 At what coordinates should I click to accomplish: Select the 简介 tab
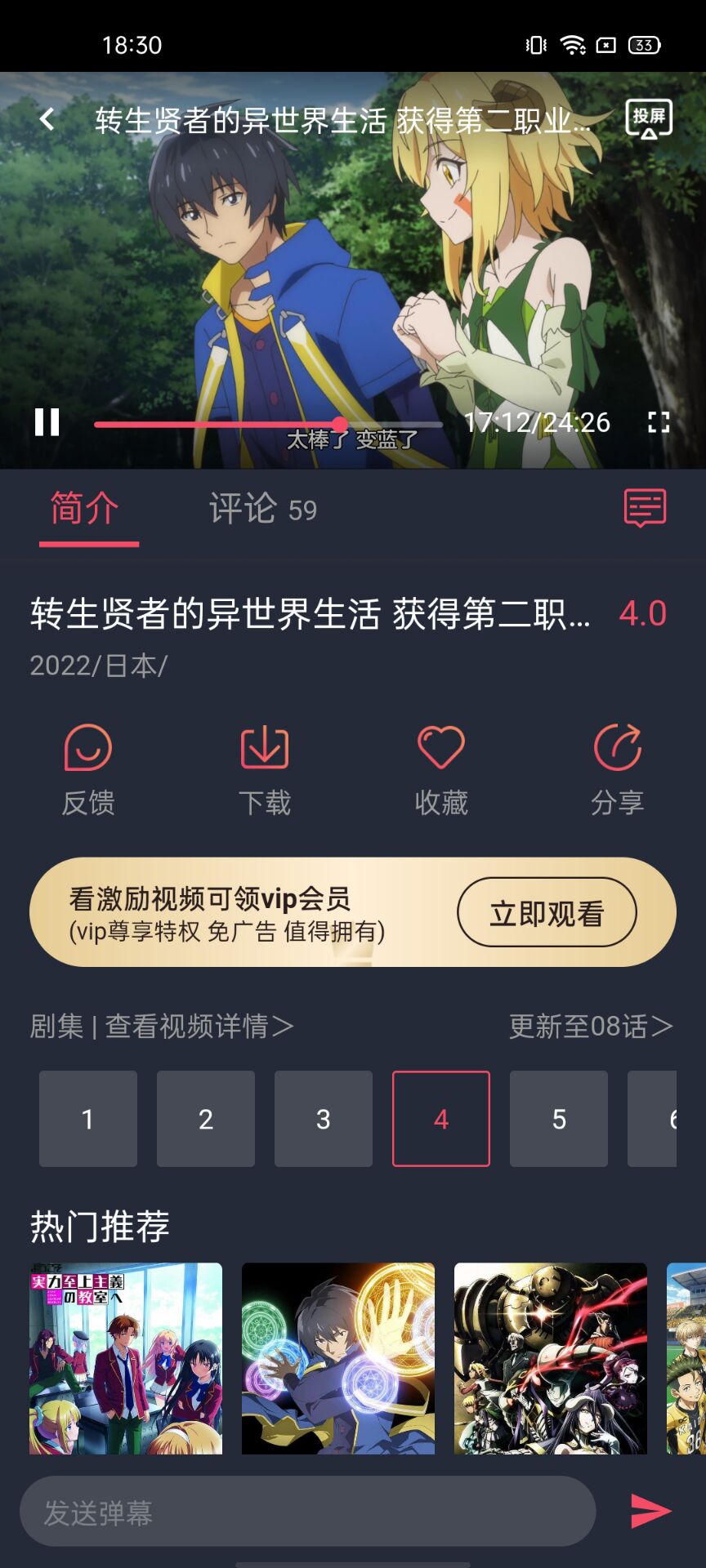pos(85,509)
